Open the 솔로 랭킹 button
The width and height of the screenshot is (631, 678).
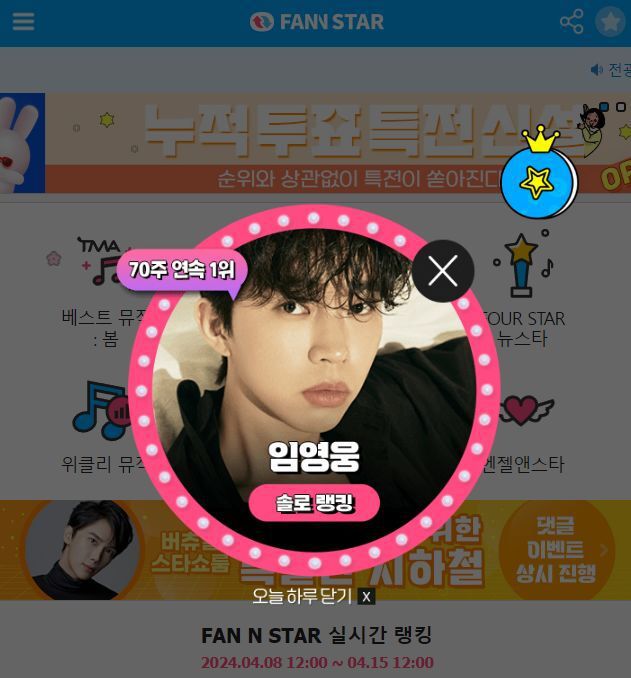tap(314, 503)
